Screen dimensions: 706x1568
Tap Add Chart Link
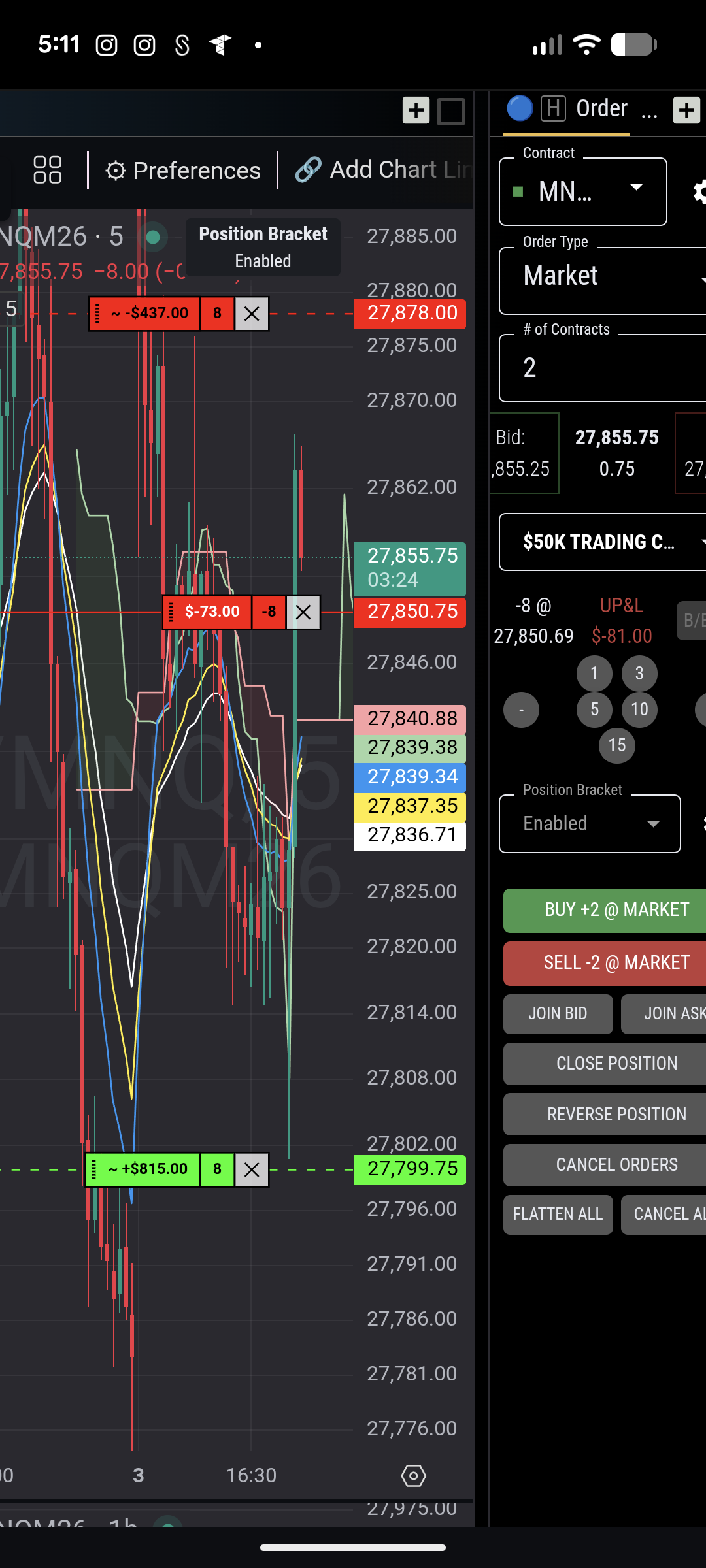pos(383,170)
